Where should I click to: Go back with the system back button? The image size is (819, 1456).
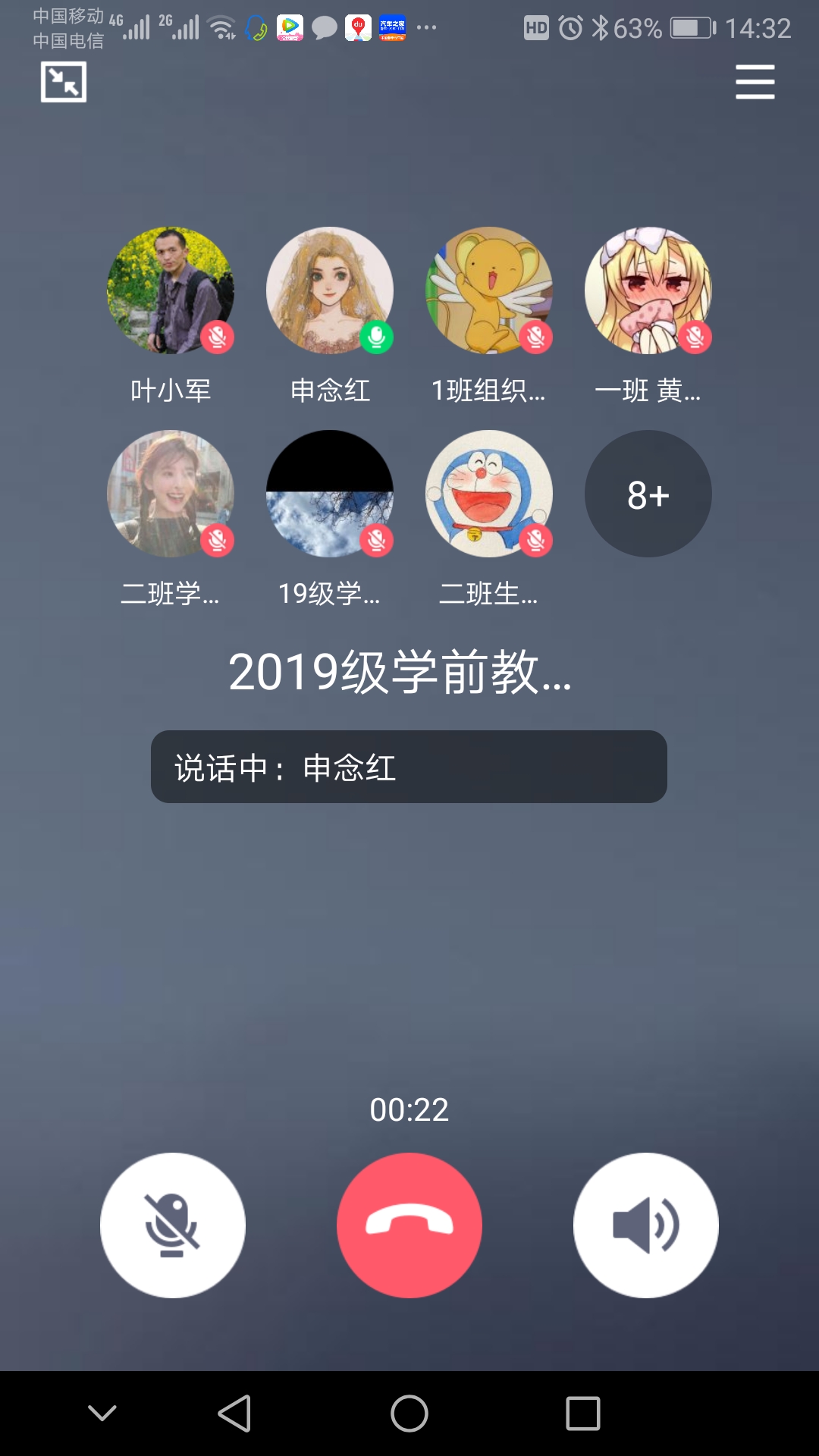coord(234,1414)
